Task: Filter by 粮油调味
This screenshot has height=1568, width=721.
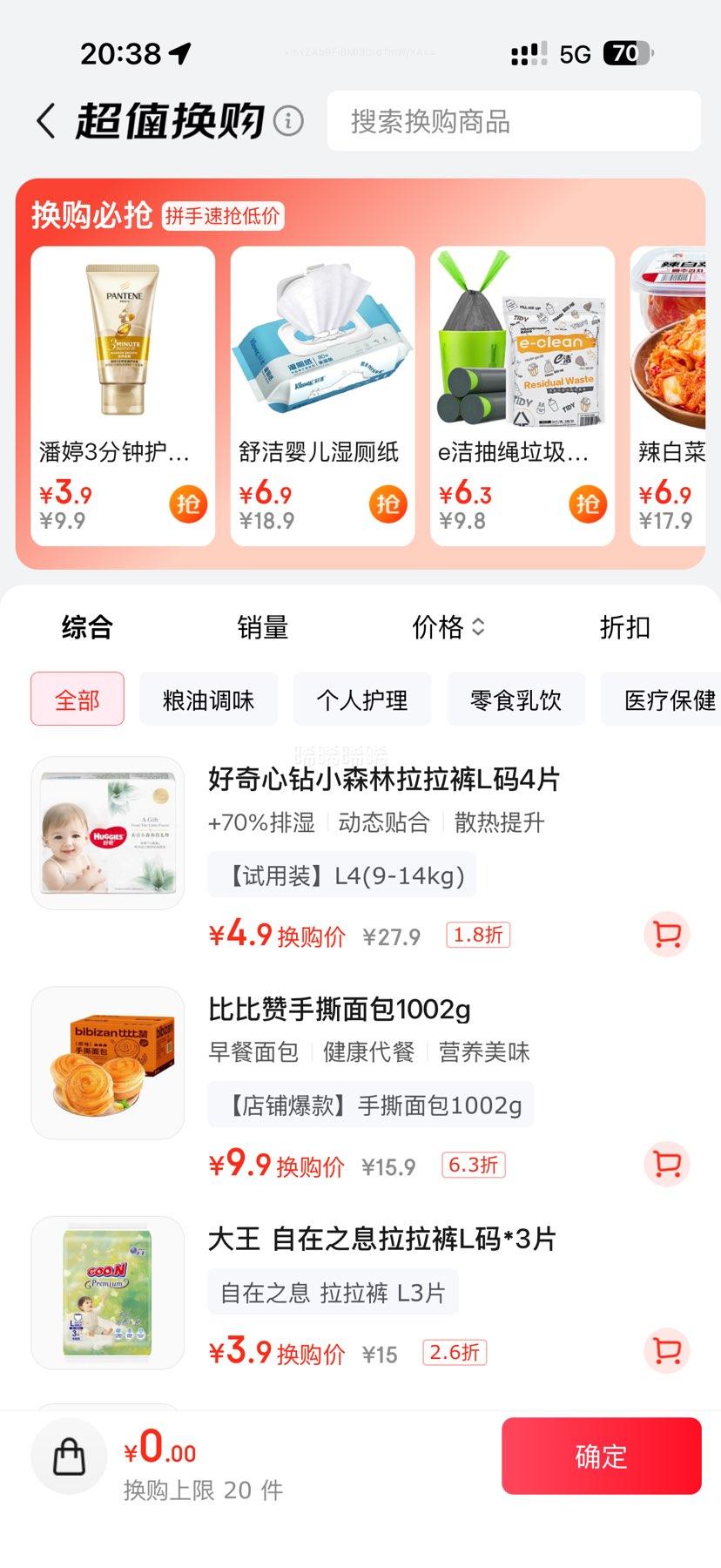Action: click(208, 700)
